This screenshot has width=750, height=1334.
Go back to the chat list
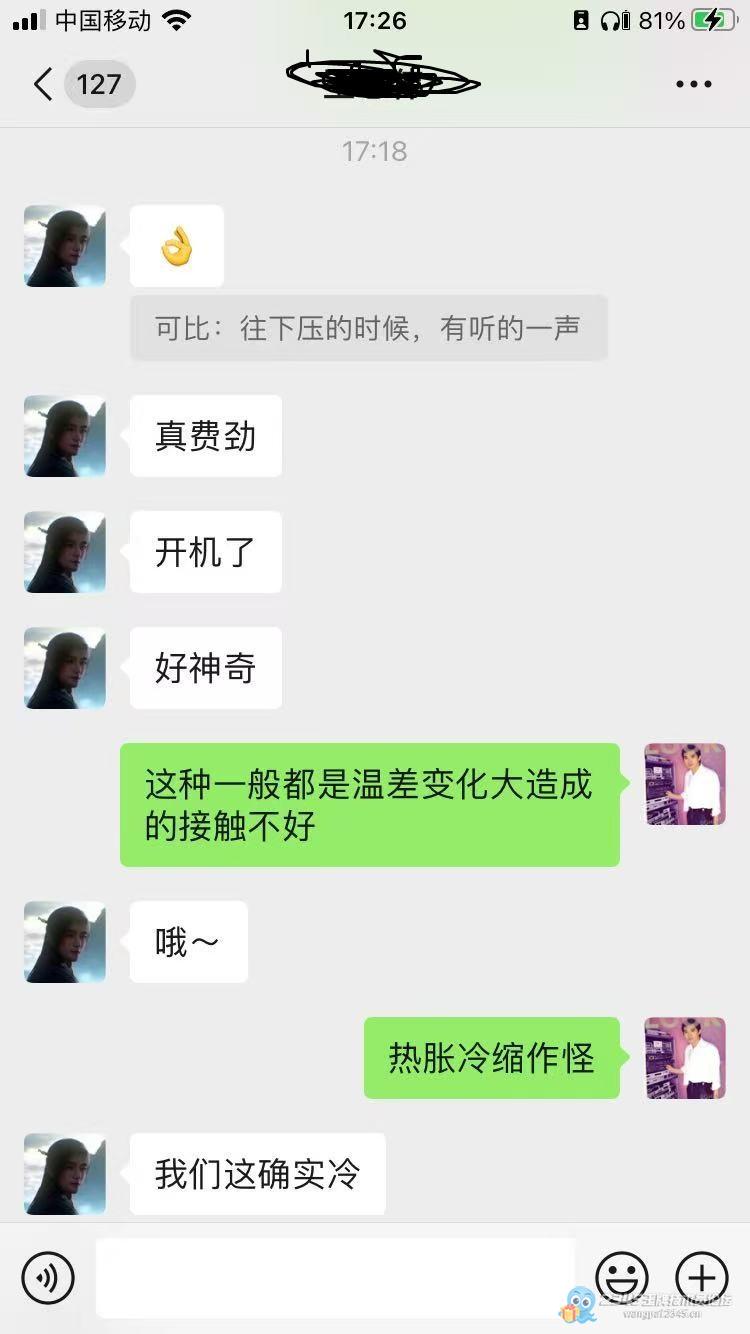click(43, 84)
